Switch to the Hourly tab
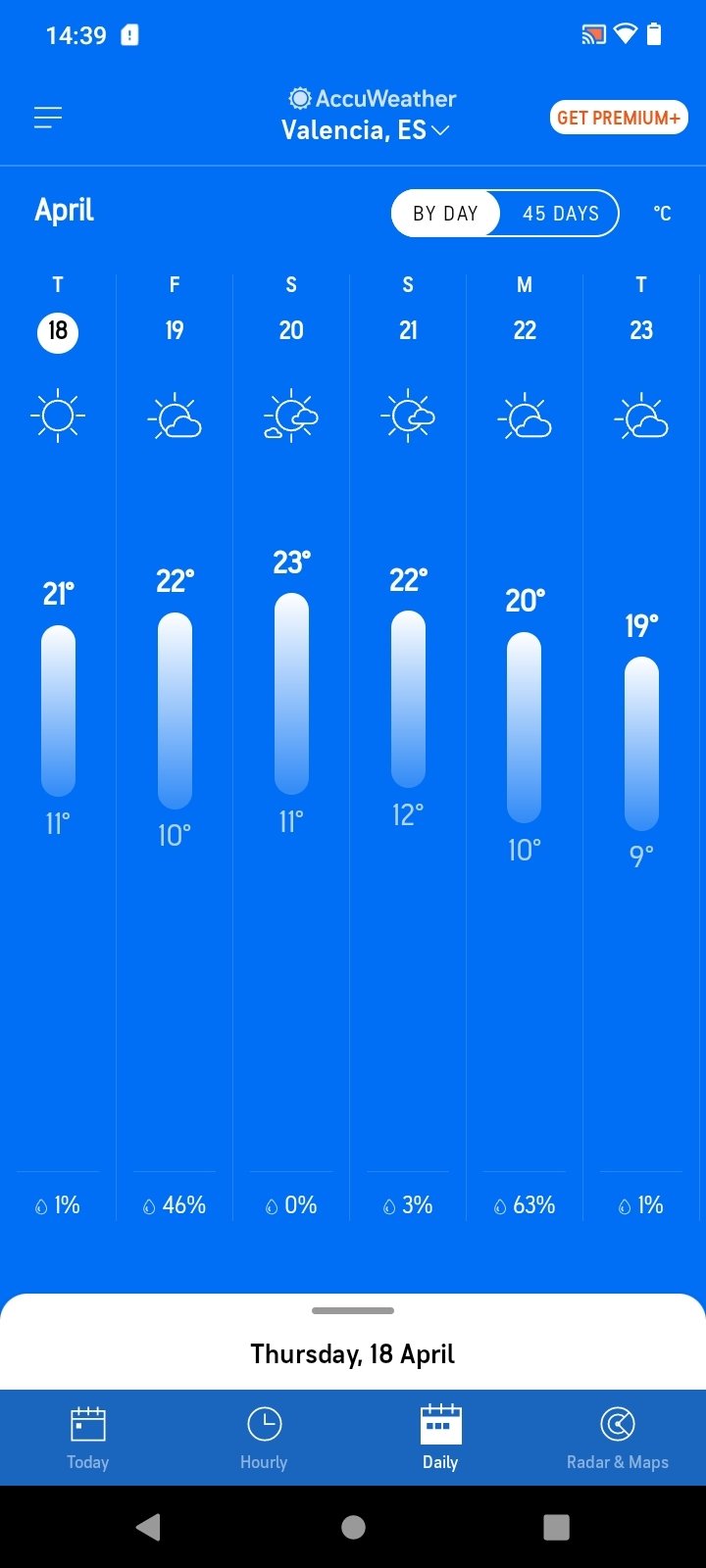 [x=264, y=1438]
